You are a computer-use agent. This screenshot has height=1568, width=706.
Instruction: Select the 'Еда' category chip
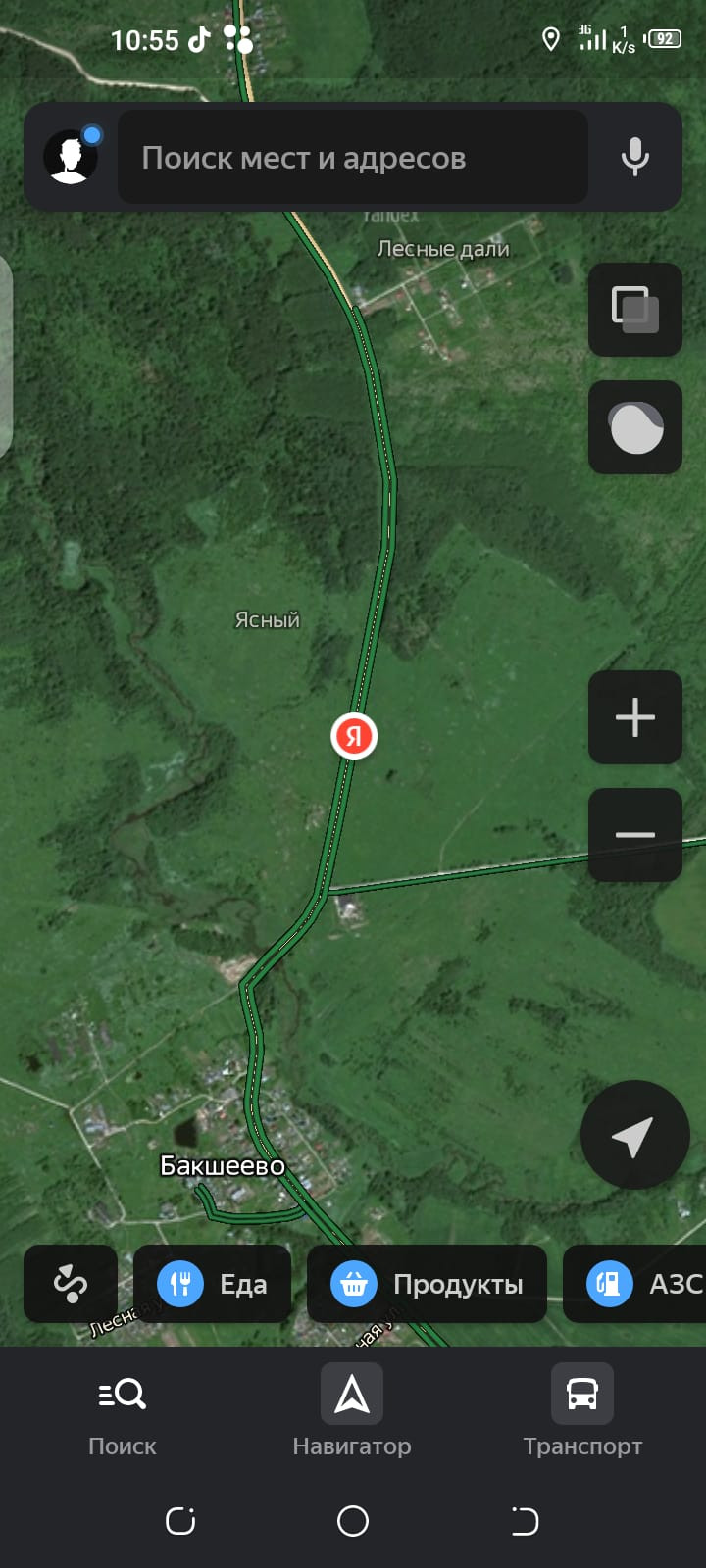(213, 1284)
